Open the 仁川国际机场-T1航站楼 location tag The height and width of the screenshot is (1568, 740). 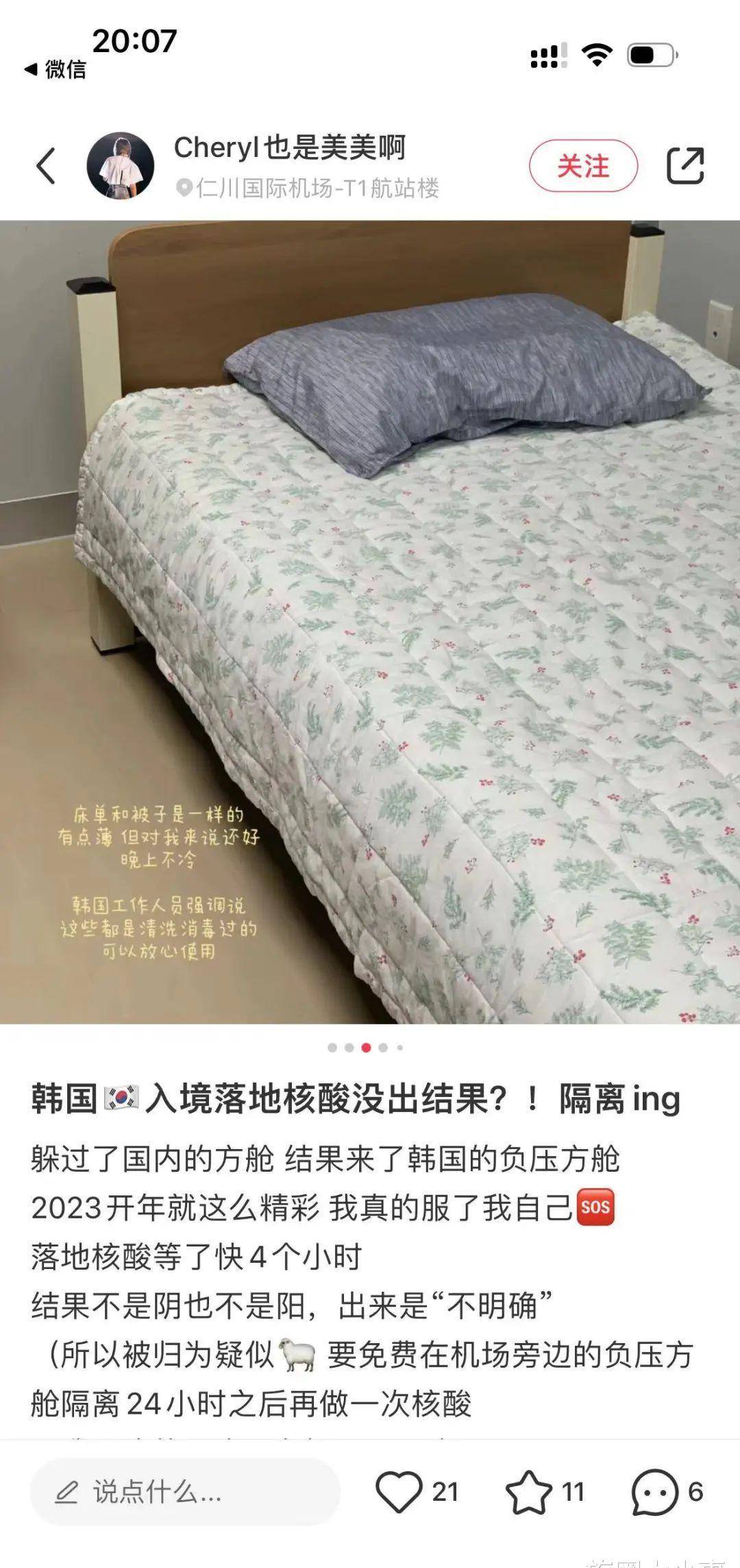(x=308, y=188)
